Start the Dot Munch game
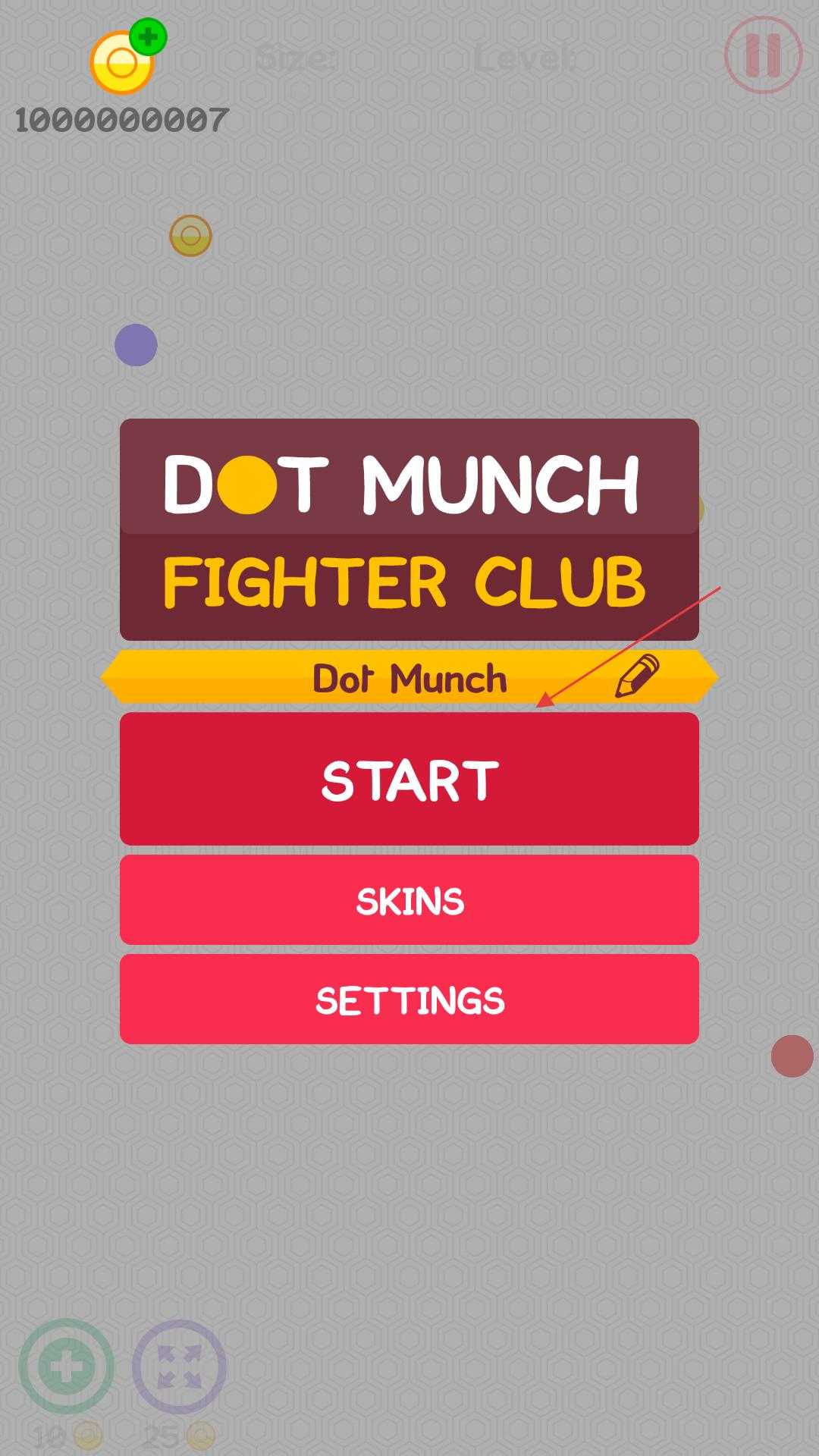819x1456 pixels. (409, 780)
